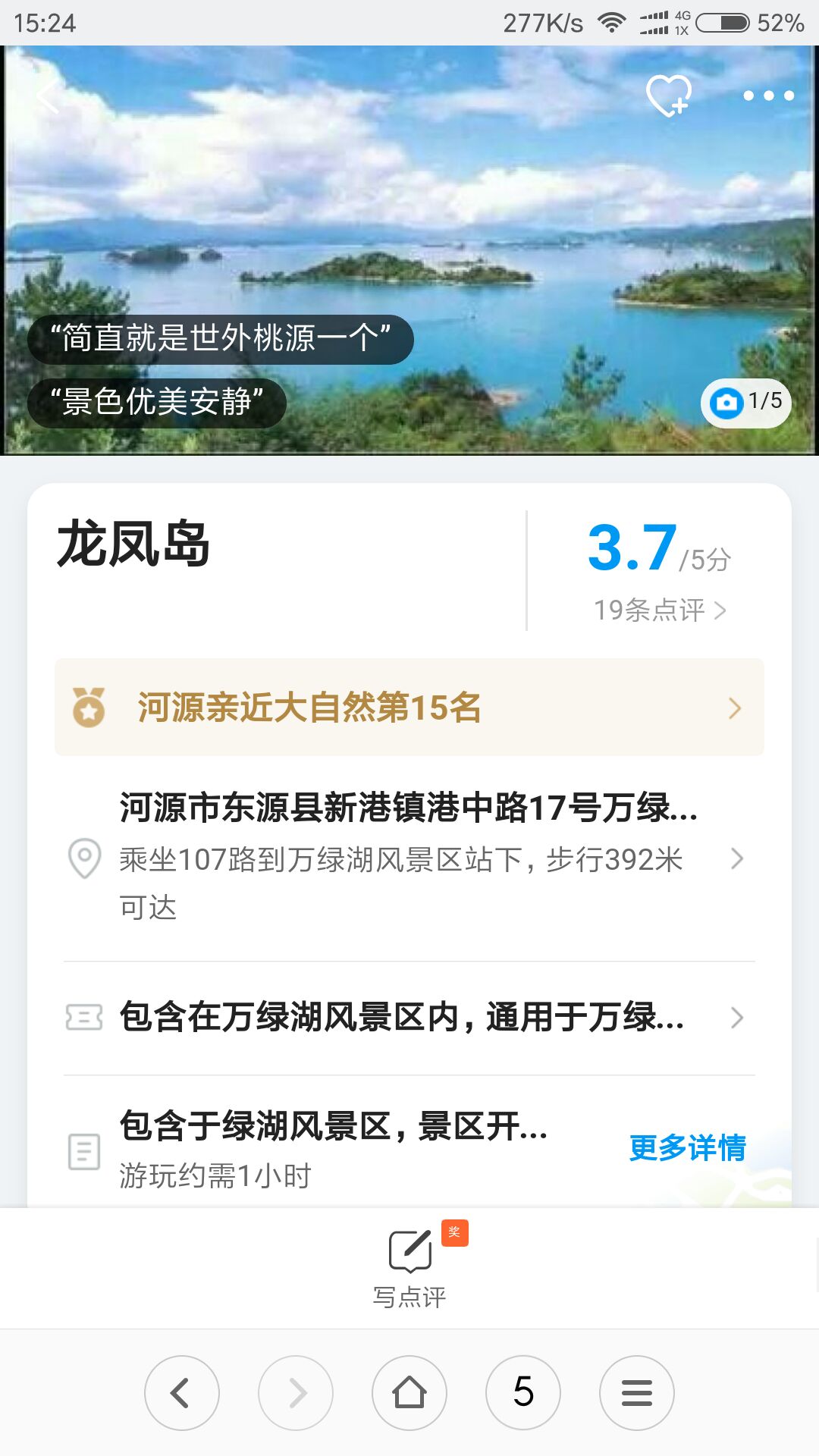Viewport: 819px width, 1456px height.
Task: Open the browser hamburger menu
Action: tap(637, 1393)
